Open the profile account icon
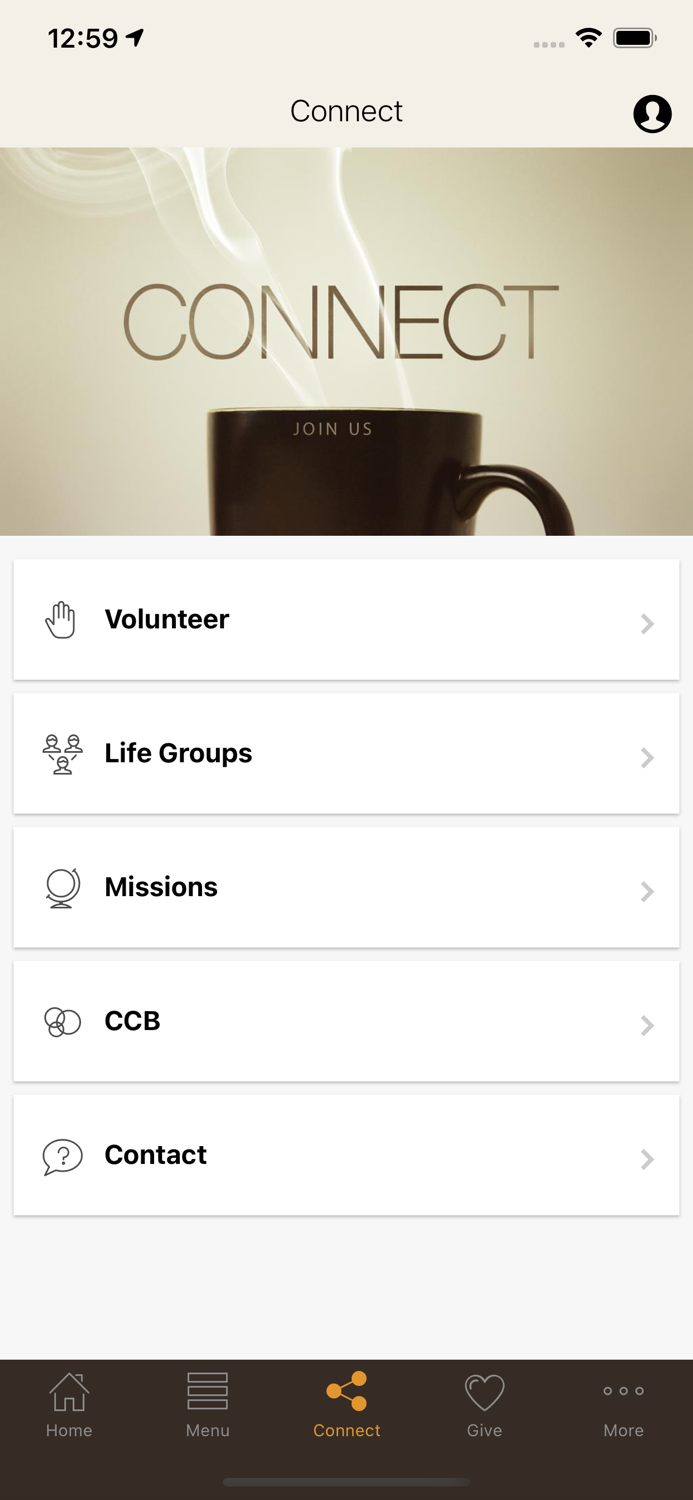Viewport: 693px width, 1500px height. point(652,114)
